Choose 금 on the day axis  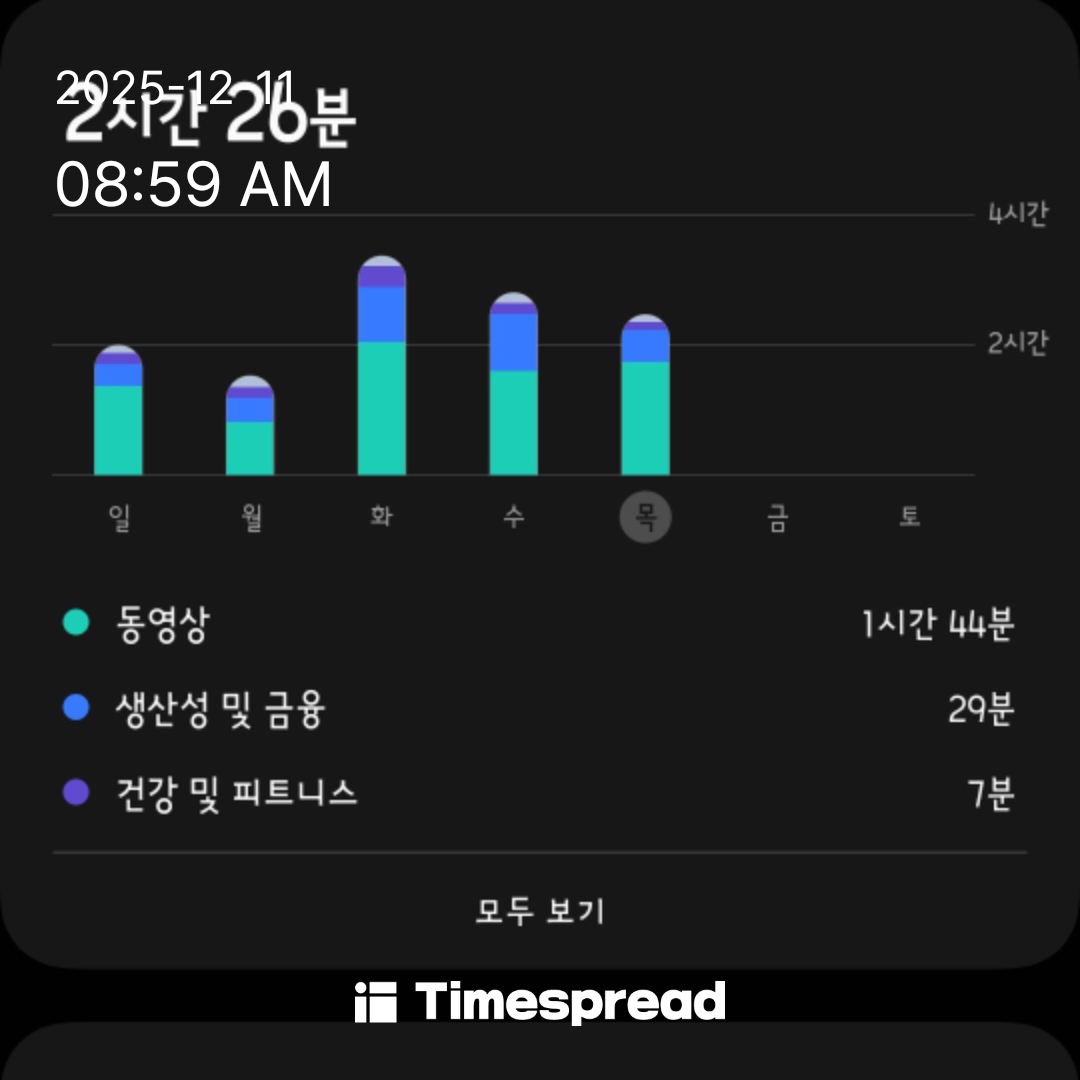click(777, 518)
